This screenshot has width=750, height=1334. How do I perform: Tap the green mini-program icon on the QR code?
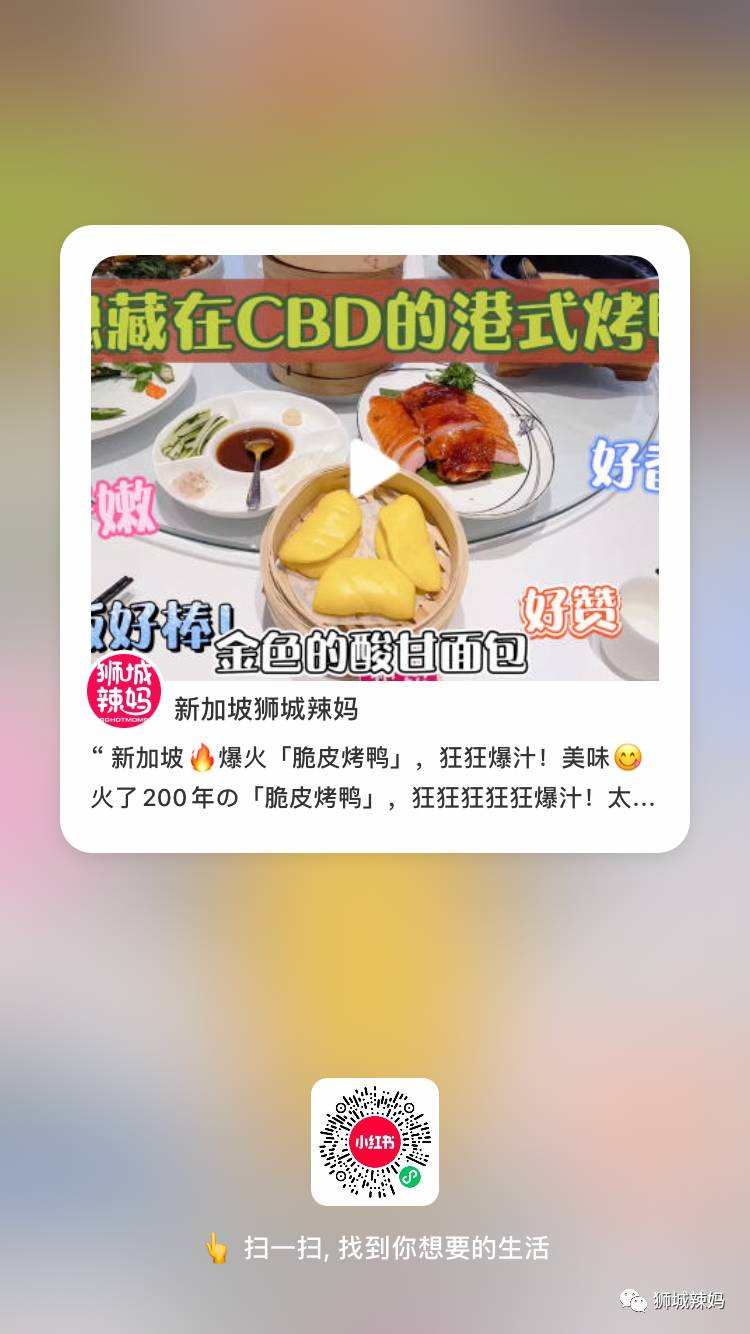click(409, 1177)
